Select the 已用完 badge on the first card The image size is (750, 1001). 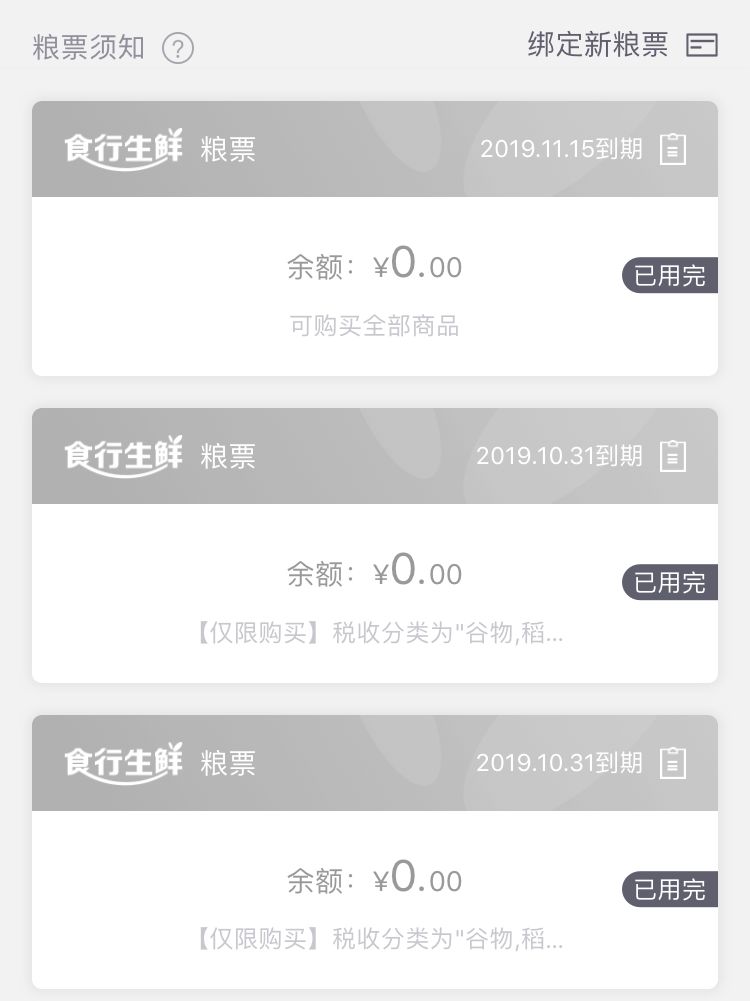[x=669, y=275]
